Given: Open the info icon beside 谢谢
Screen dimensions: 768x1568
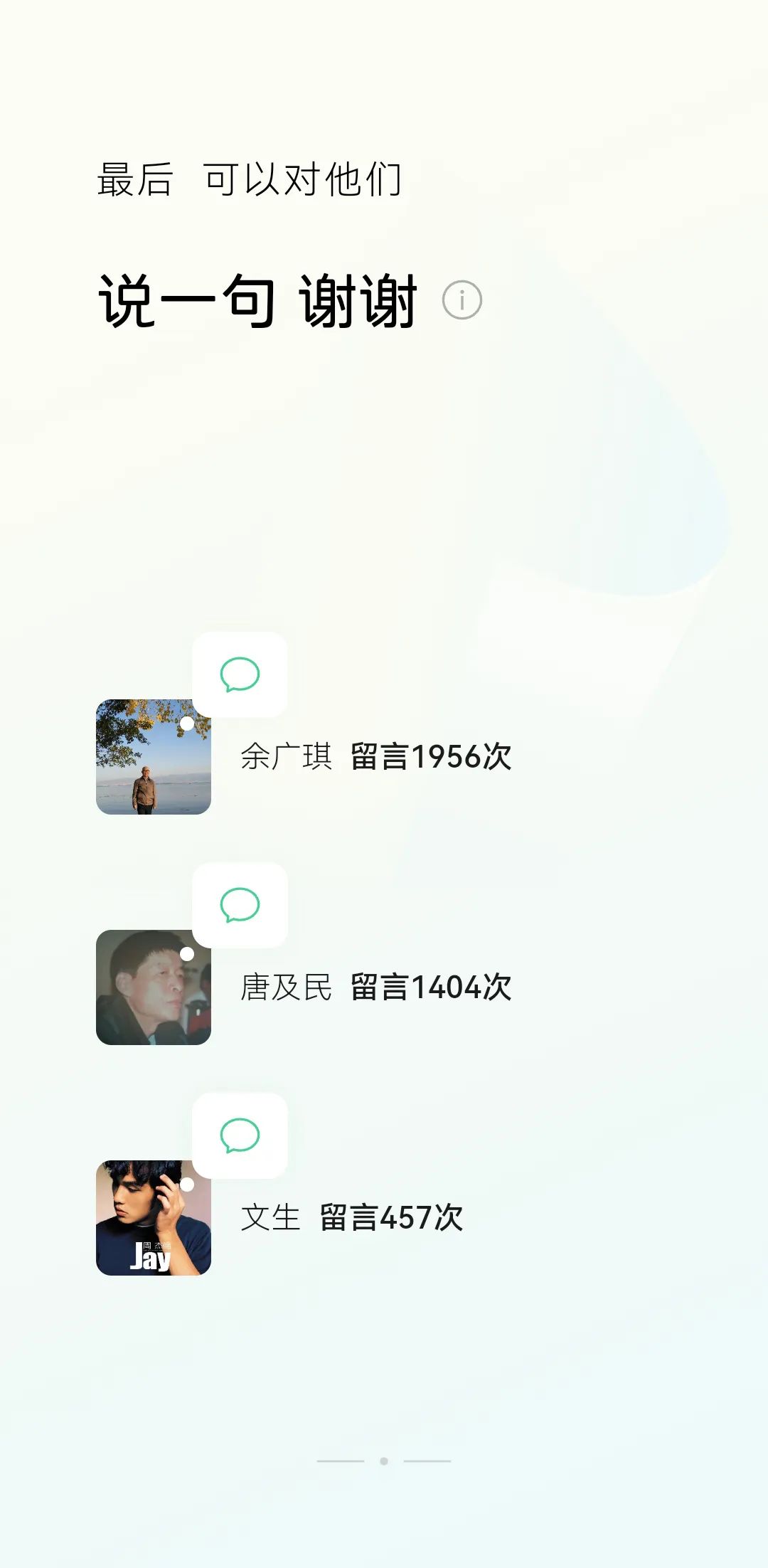Looking at the screenshot, I should (x=462, y=300).
